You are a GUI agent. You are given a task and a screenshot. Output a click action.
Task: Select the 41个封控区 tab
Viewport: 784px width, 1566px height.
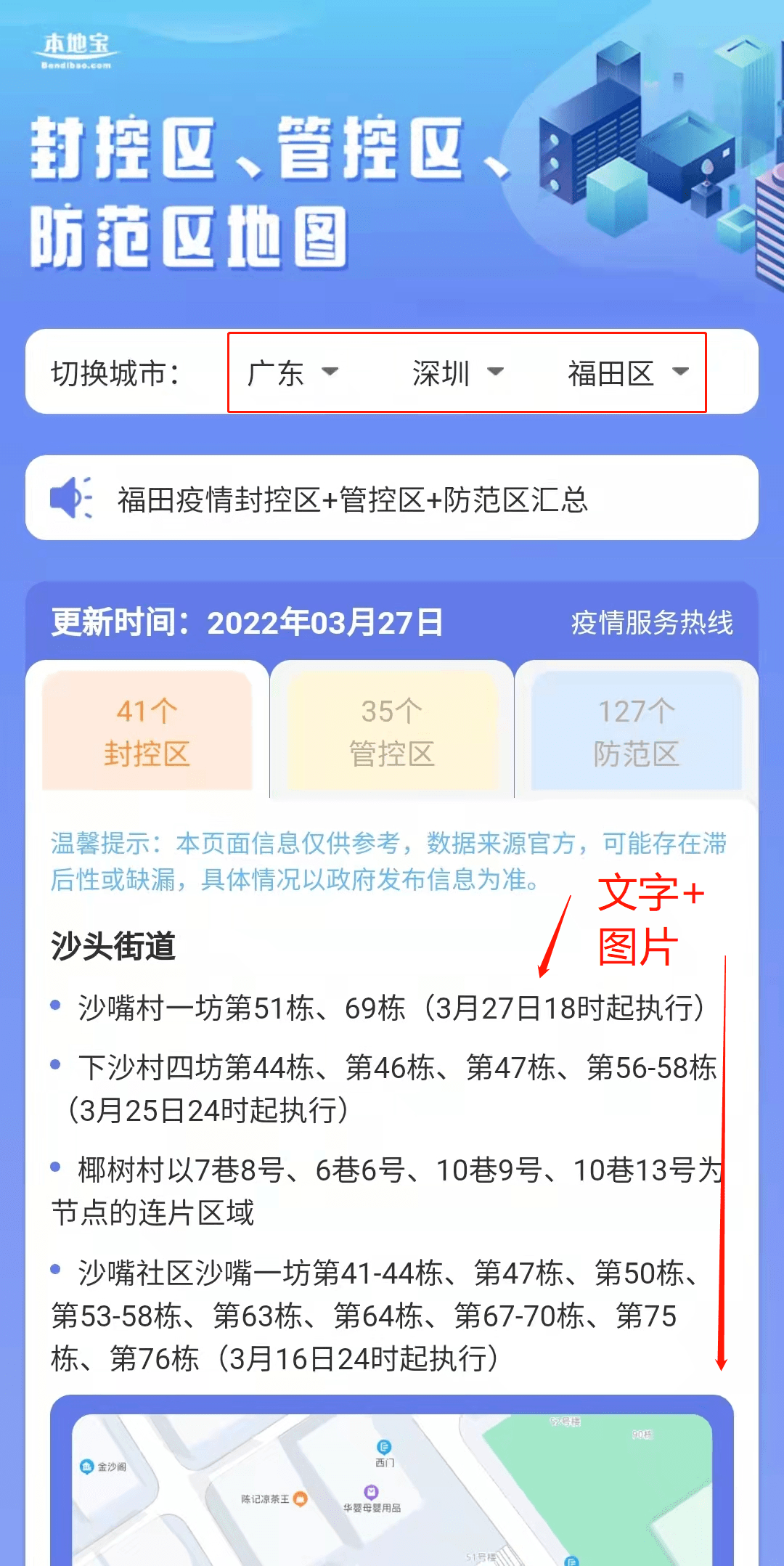[x=147, y=732]
